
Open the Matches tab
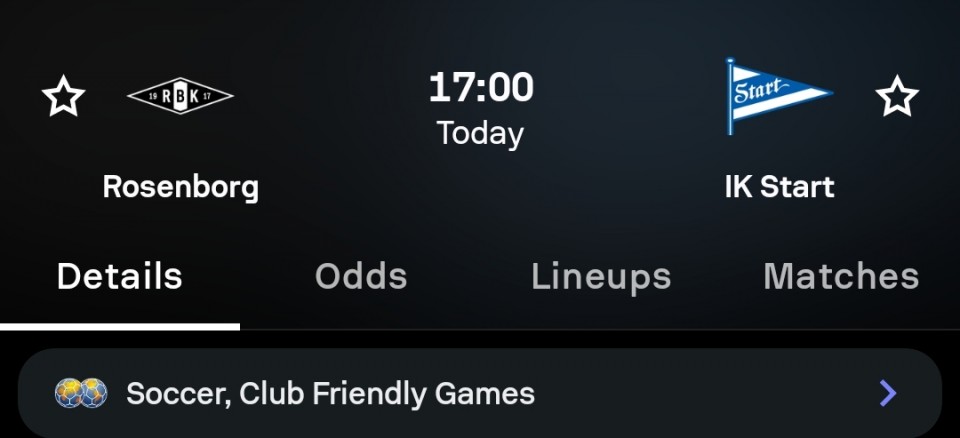[x=840, y=277]
